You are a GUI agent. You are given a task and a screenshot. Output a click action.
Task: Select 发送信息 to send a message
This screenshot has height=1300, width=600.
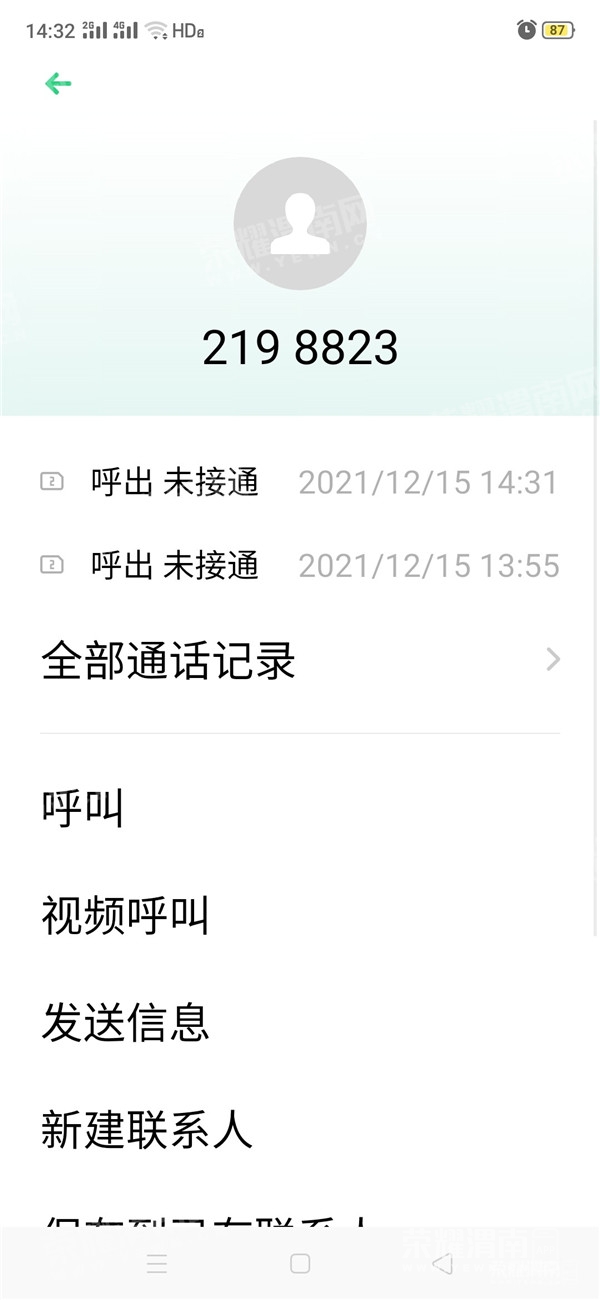click(125, 1022)
